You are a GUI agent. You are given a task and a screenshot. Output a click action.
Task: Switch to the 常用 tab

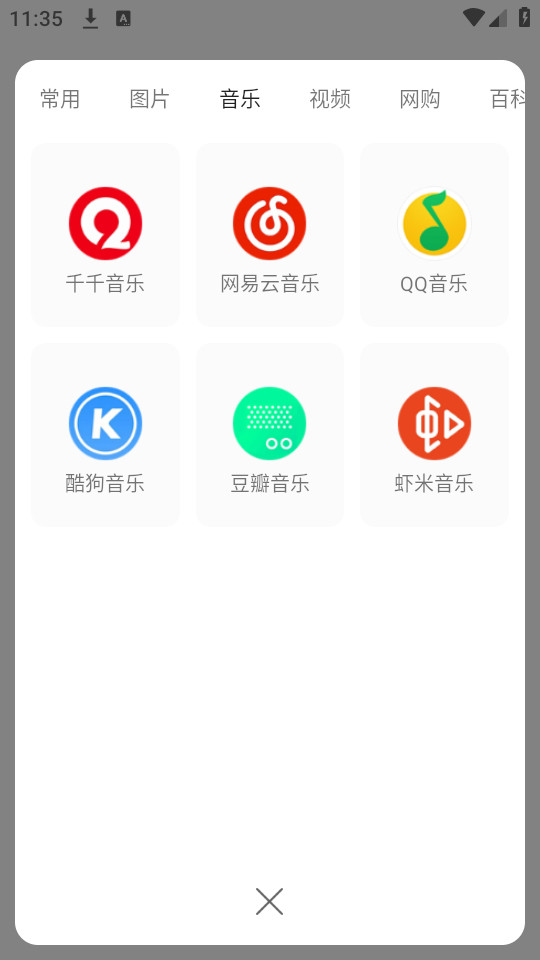(60, 99)
